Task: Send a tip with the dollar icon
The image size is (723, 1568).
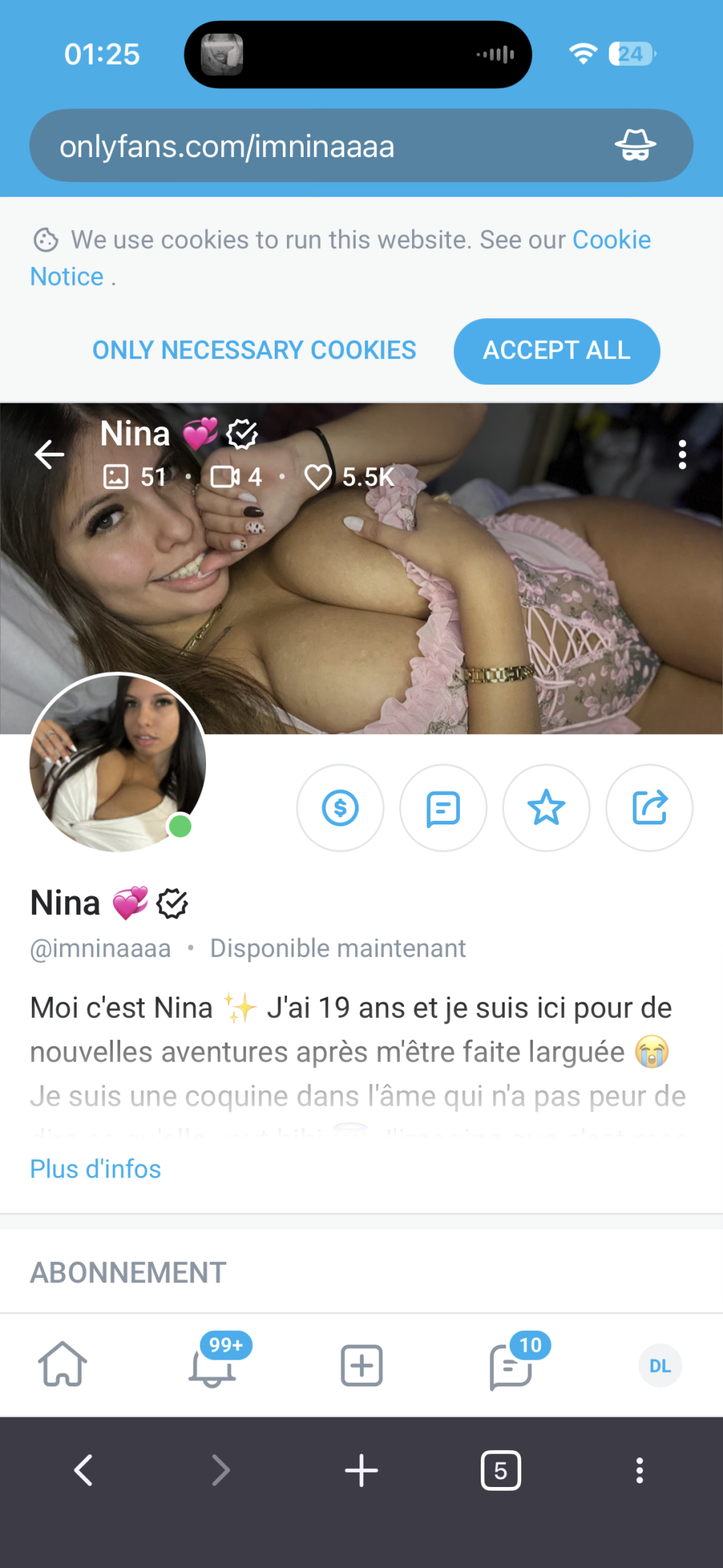Action: click(x=340, y=808)
